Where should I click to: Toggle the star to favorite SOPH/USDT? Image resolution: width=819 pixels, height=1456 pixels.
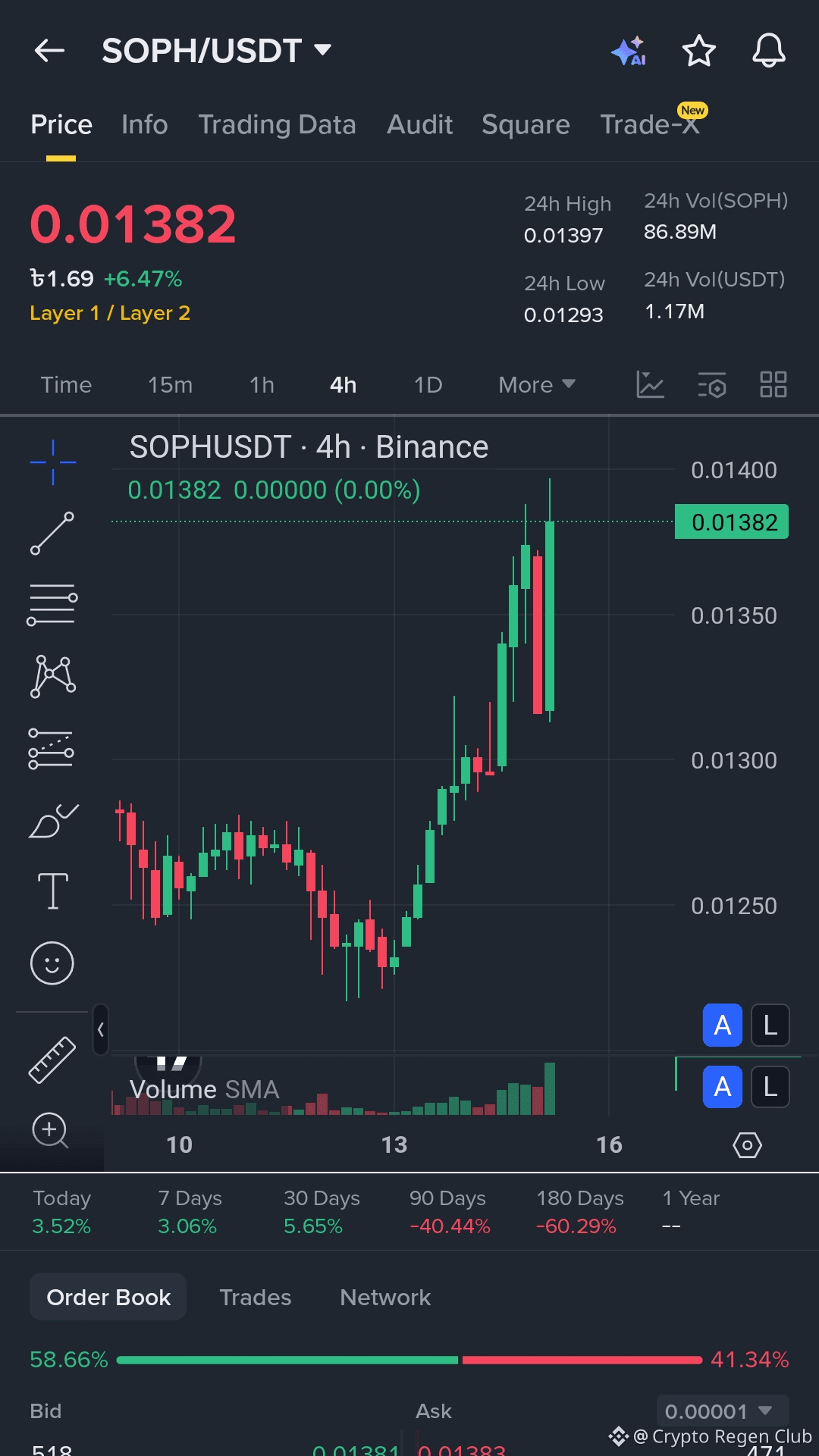click(698, 50)
